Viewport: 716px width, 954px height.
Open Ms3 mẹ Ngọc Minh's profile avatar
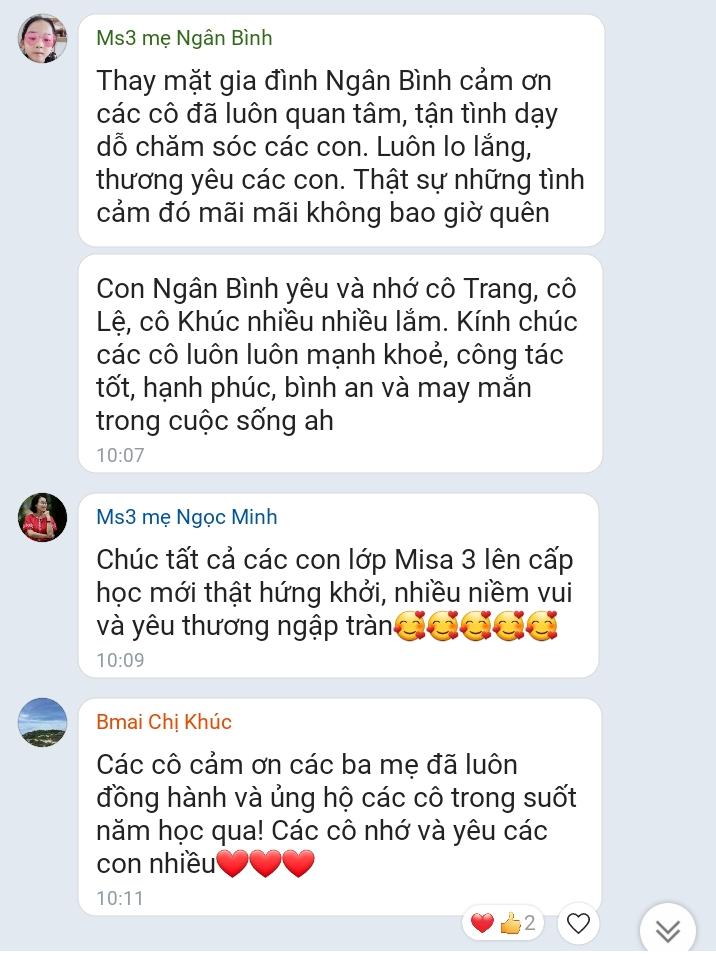[43, 518]
